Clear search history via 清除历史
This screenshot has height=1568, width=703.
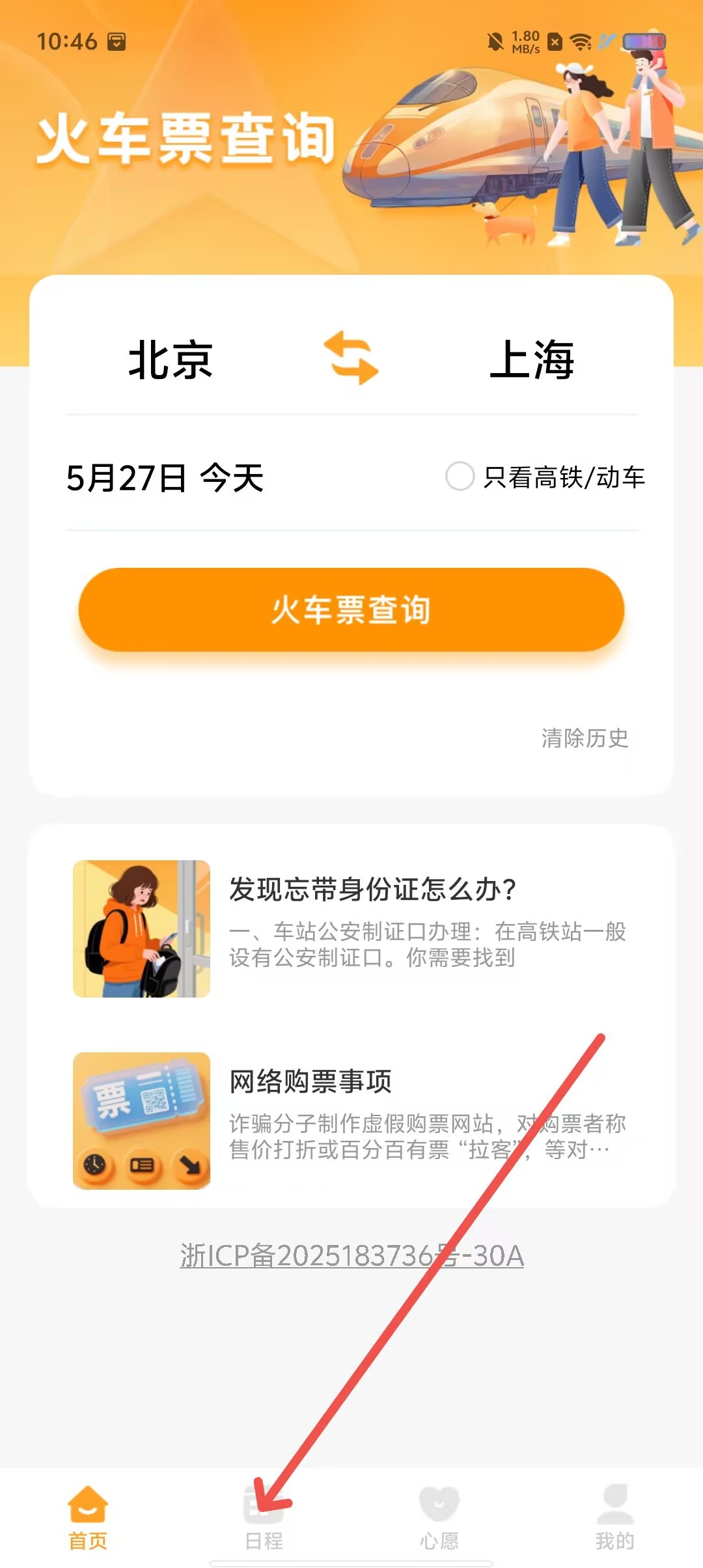[x=585, y=738]
